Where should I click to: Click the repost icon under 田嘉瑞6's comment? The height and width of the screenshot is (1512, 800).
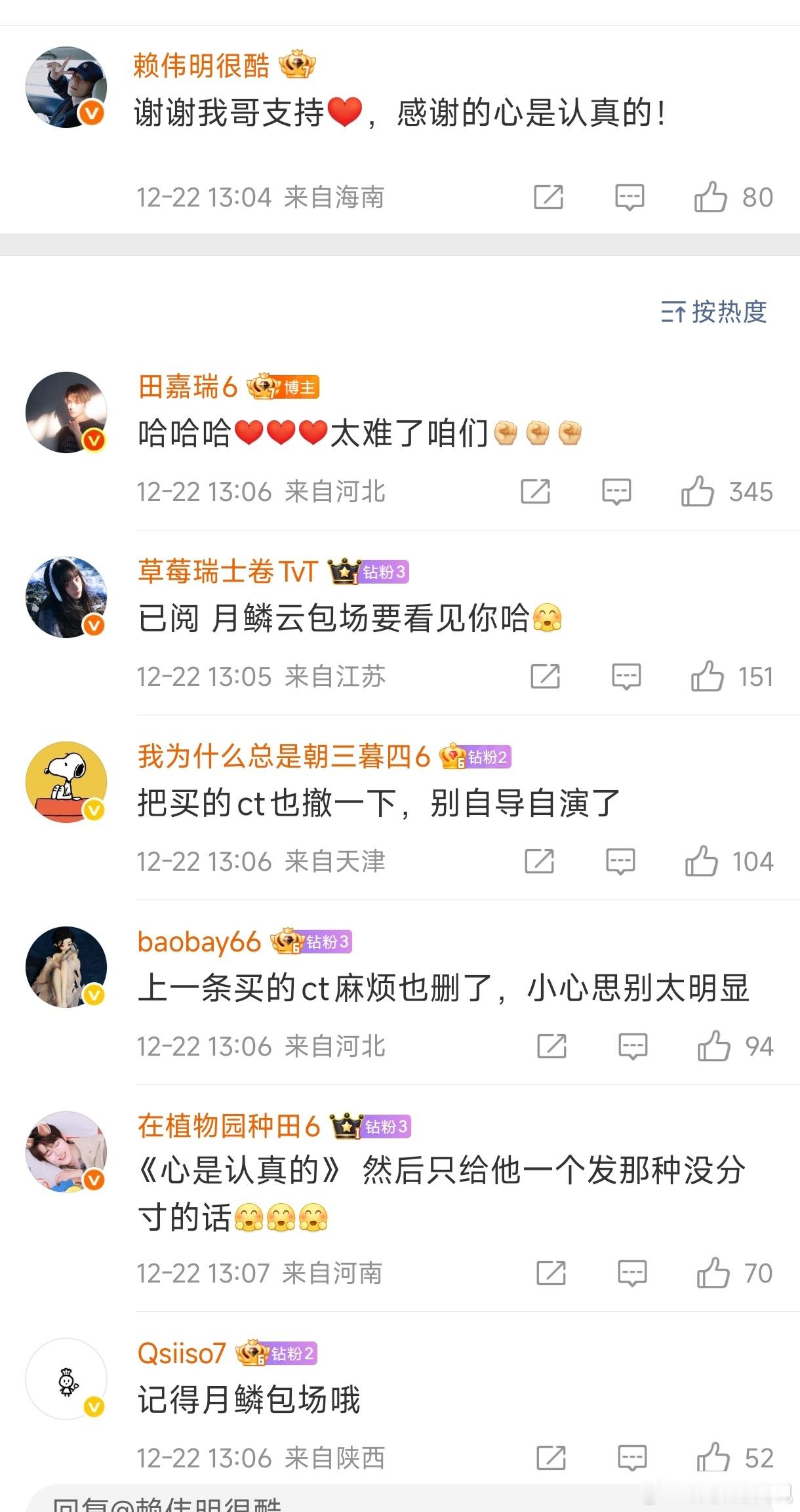click(x=536, y=490)
